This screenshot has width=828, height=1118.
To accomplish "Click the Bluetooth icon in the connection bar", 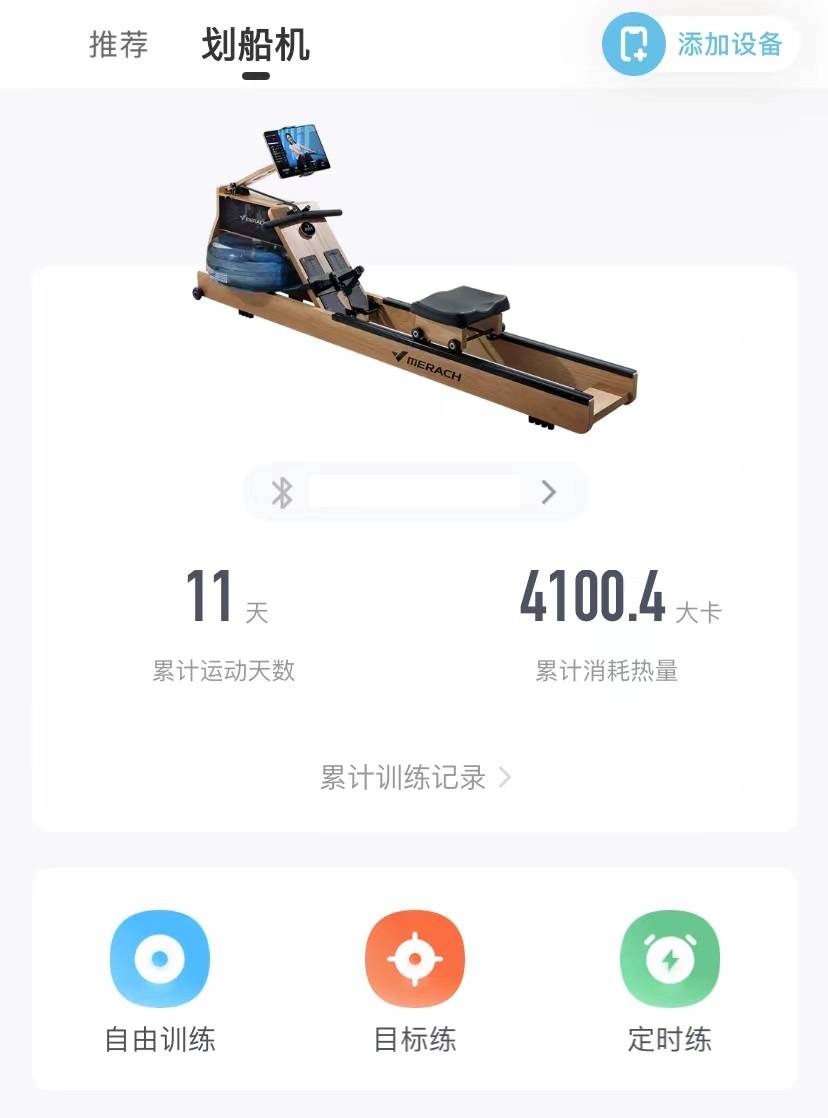I will [x=283, y=492].
